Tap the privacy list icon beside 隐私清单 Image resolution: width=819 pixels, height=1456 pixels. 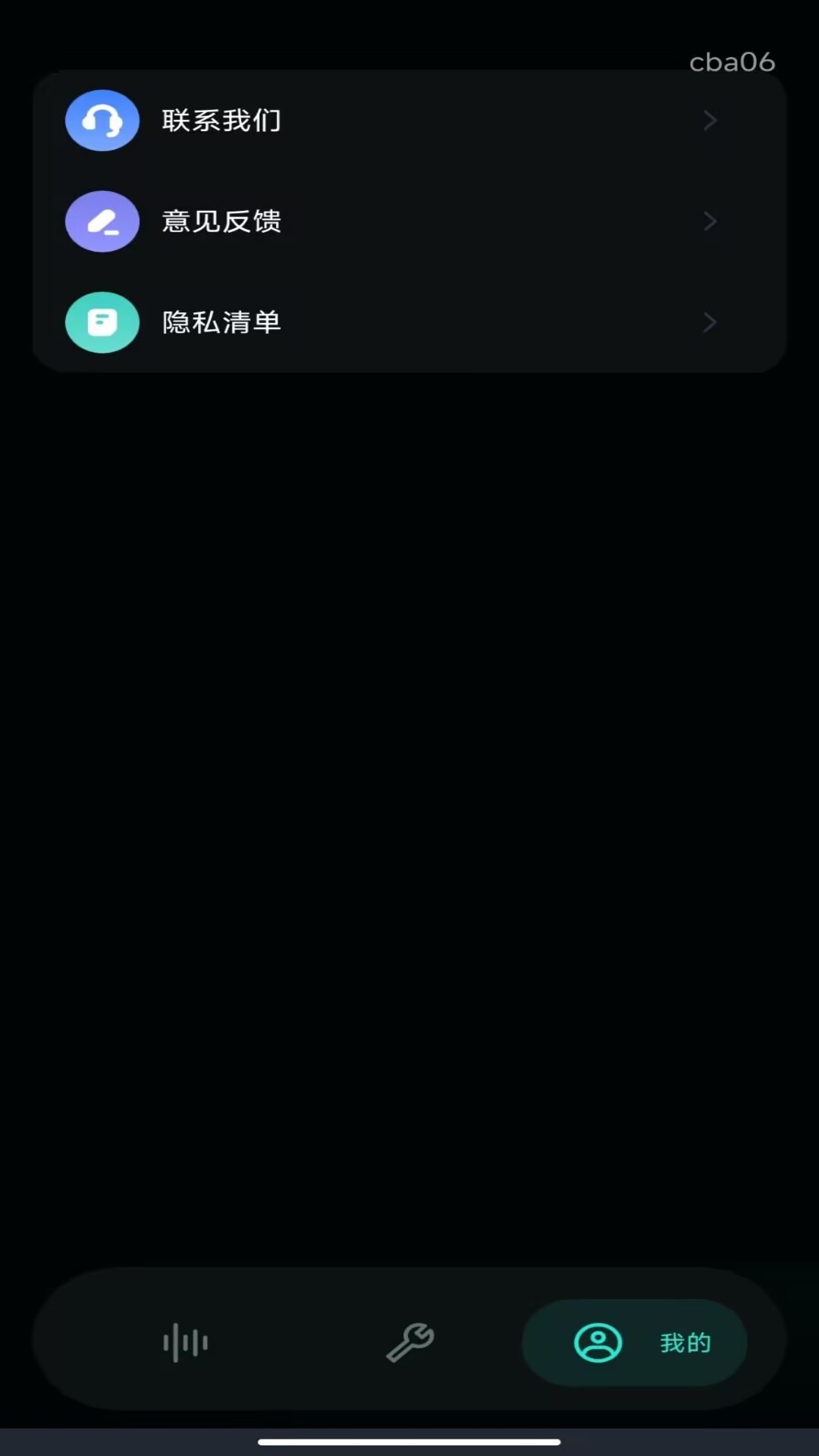(102, 322)
